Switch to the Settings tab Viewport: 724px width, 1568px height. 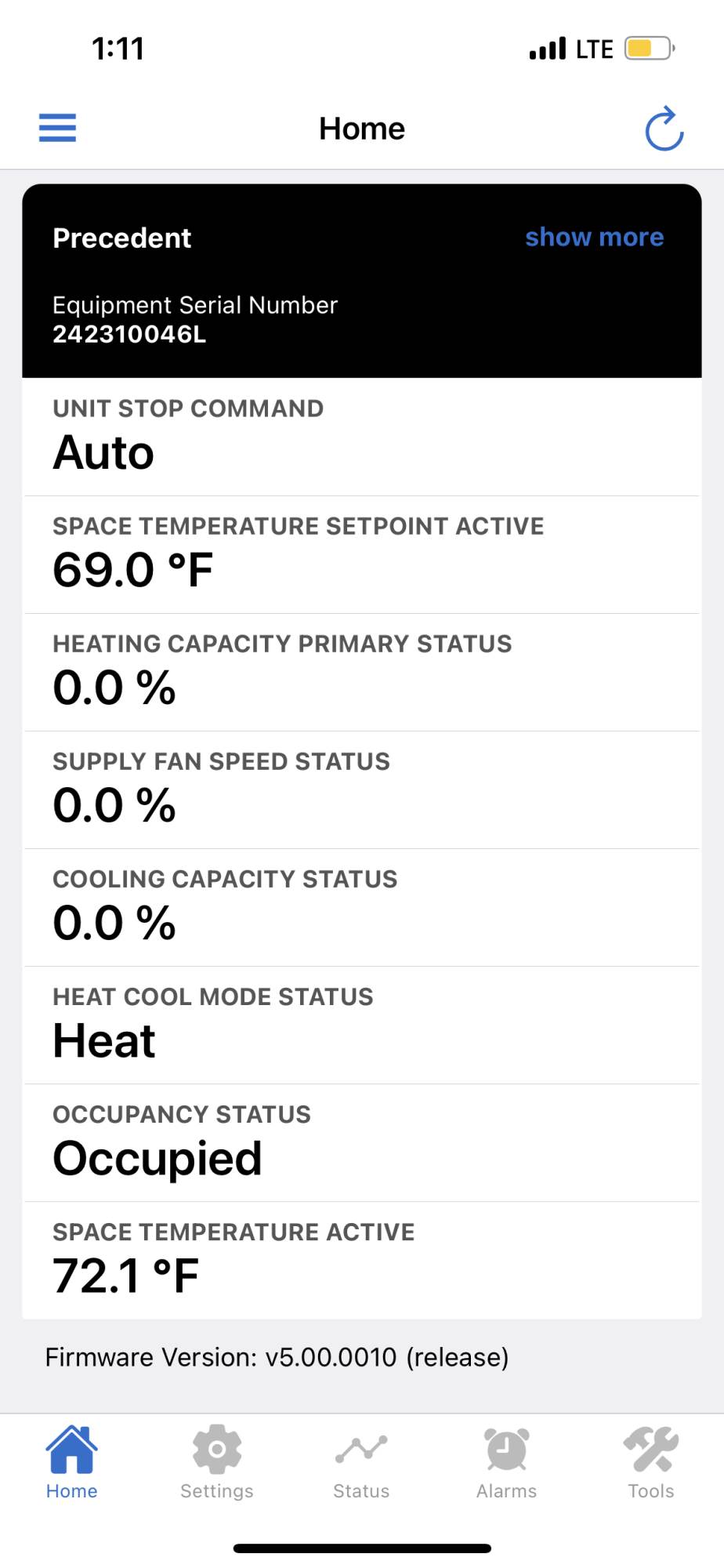(217, 1461)
